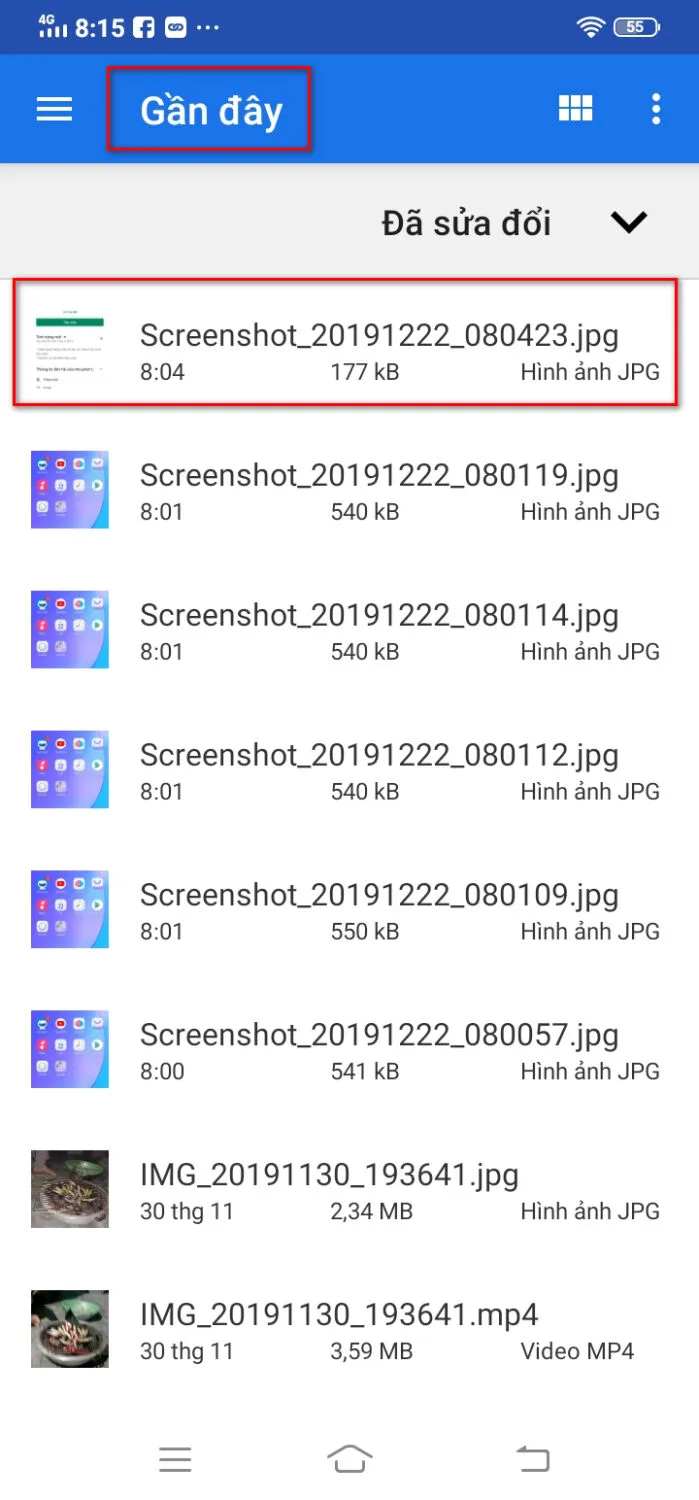The height and width of the screenshot is (1500, 699).
Task: Open Screenshot_20191222_080114.jpg
Action: pos(349,629)
